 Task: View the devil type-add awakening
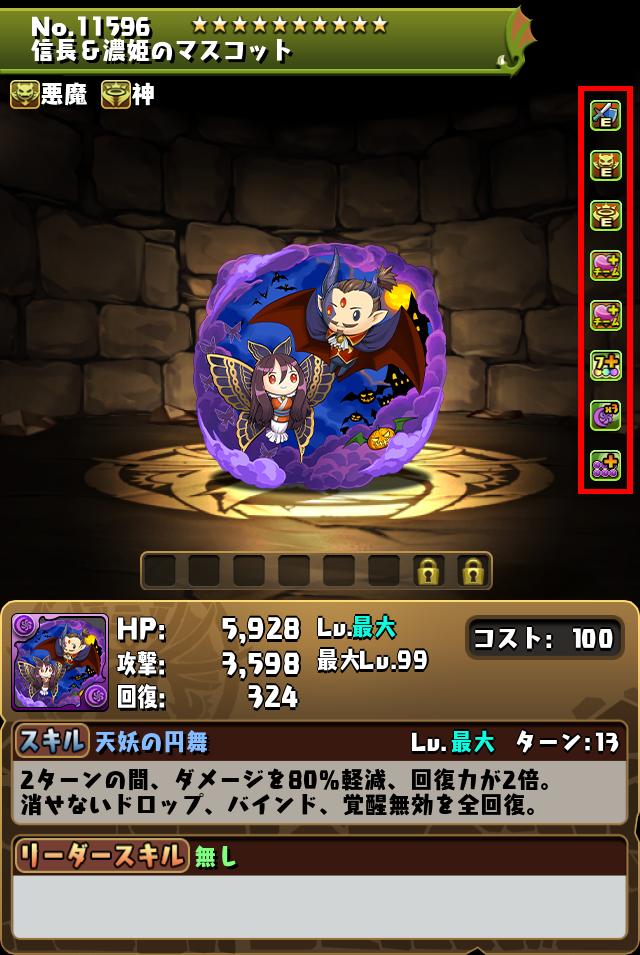(x=605, y=165)
